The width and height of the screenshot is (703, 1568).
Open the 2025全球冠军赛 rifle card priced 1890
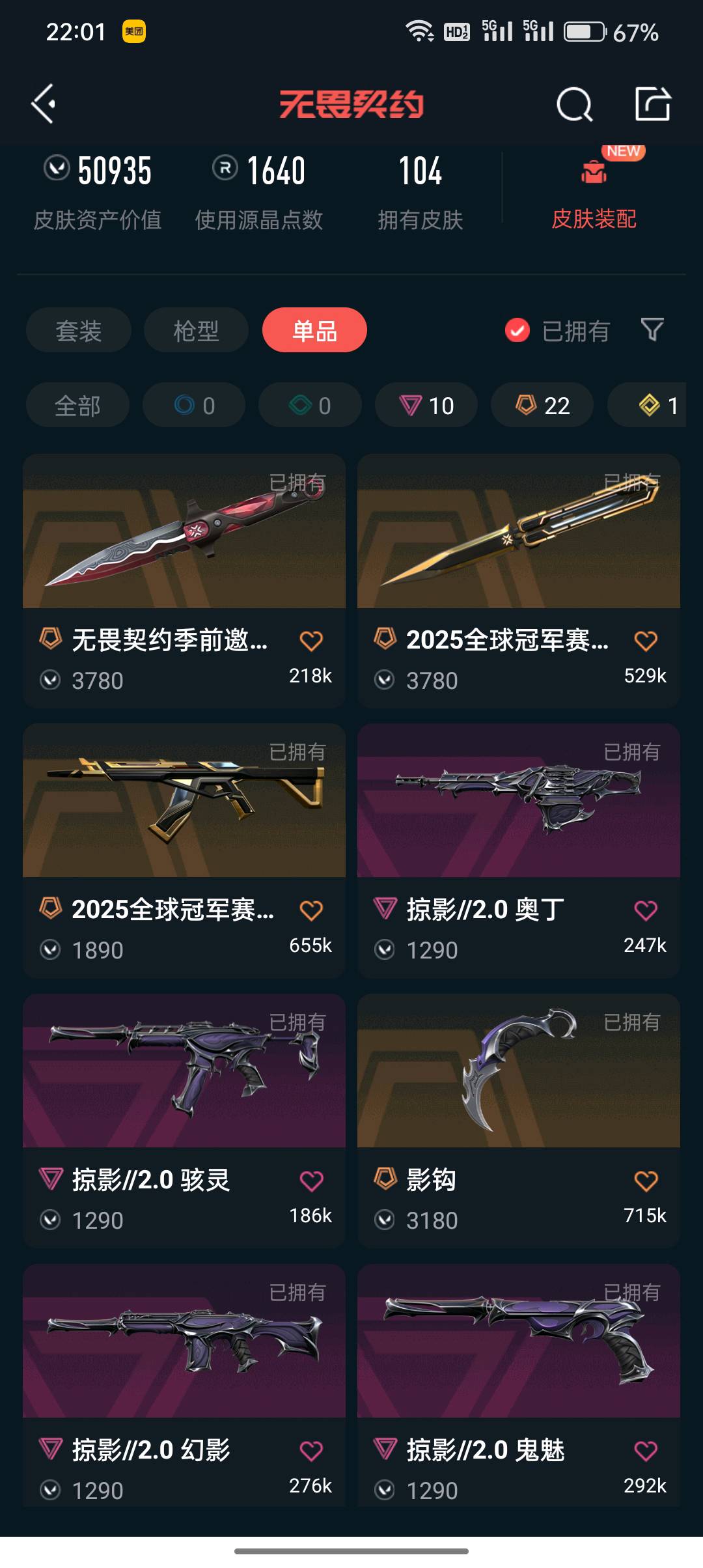tap(184, 850)
